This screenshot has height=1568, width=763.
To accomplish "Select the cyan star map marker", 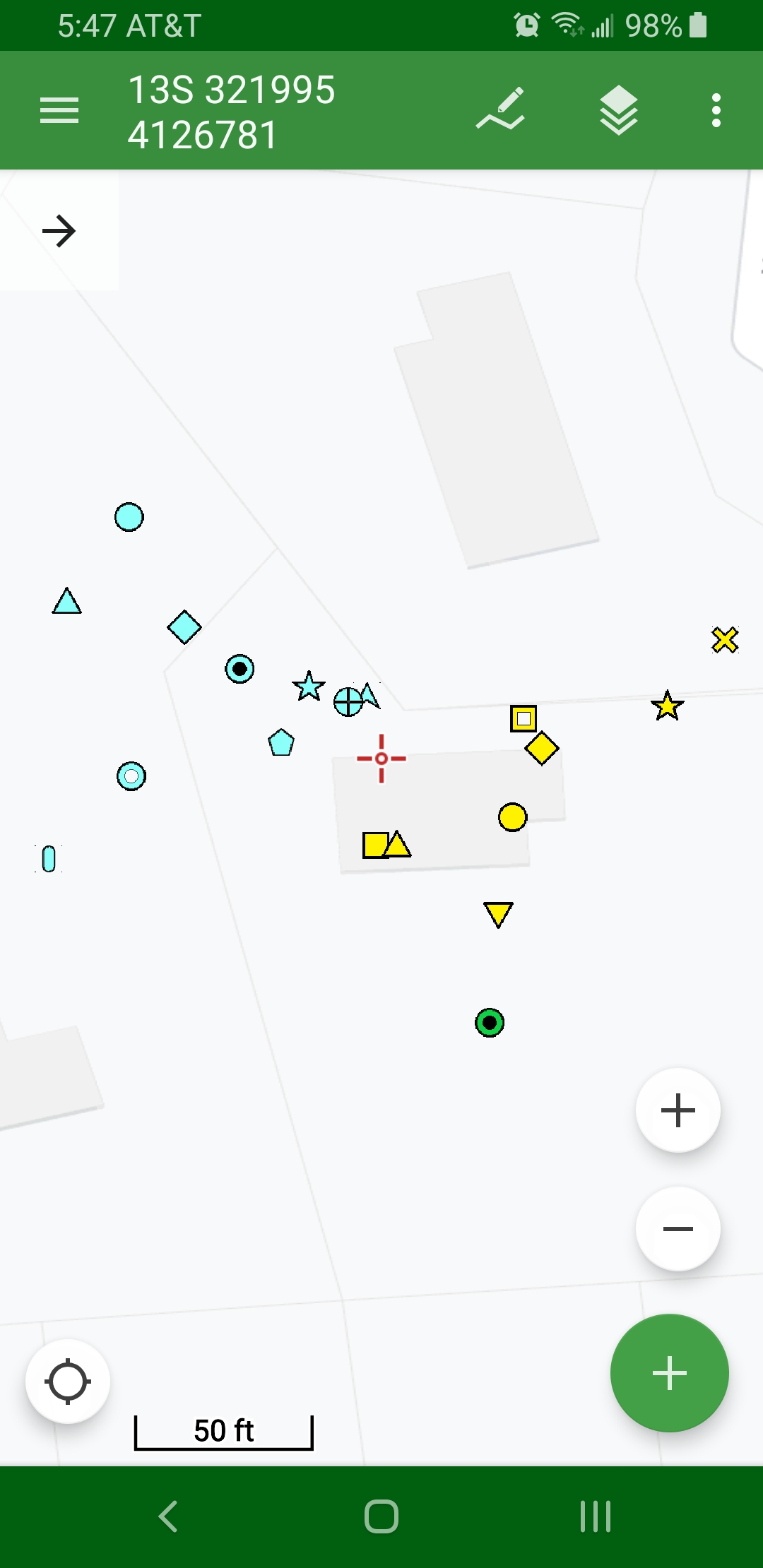I will click(309, 687).
